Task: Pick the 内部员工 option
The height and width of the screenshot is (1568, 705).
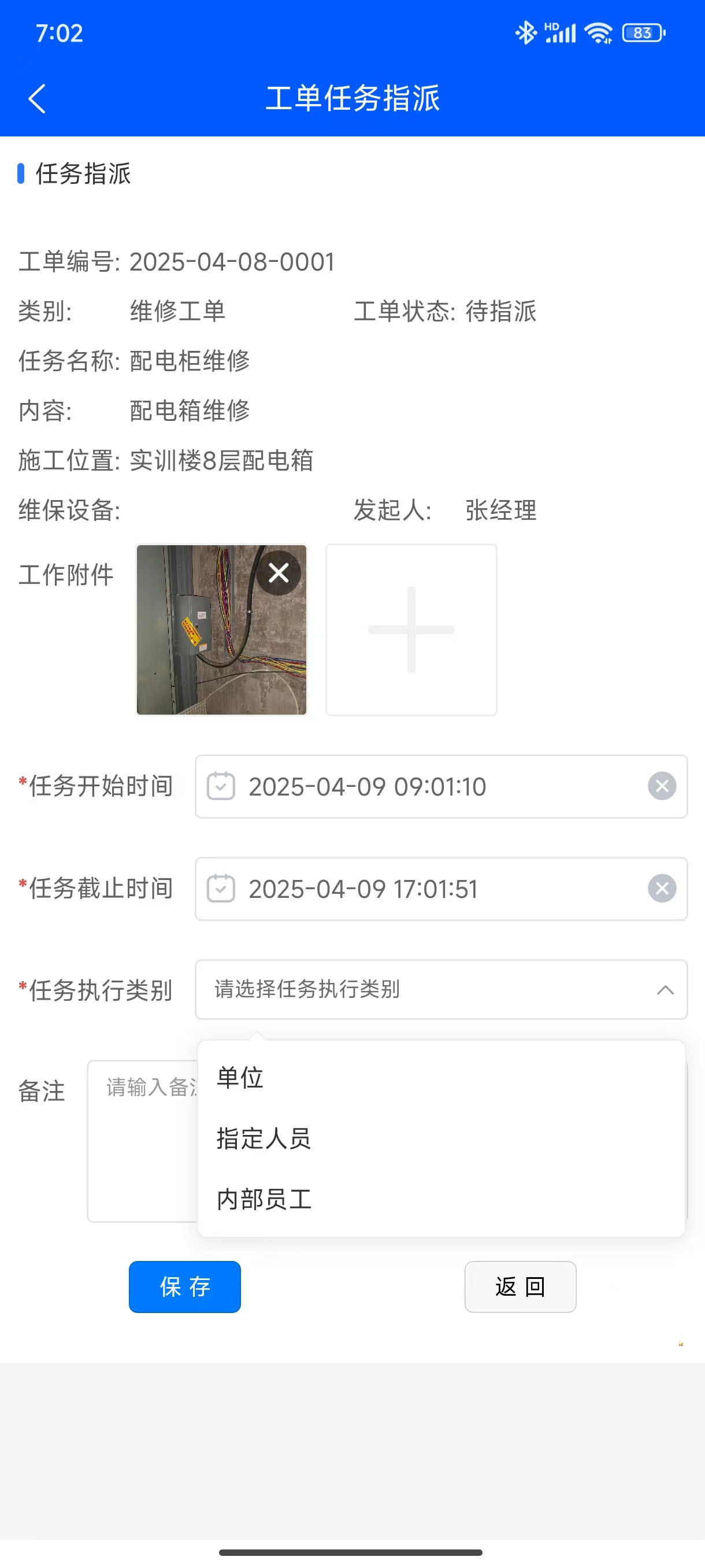Action: [x=264, y=1199]
